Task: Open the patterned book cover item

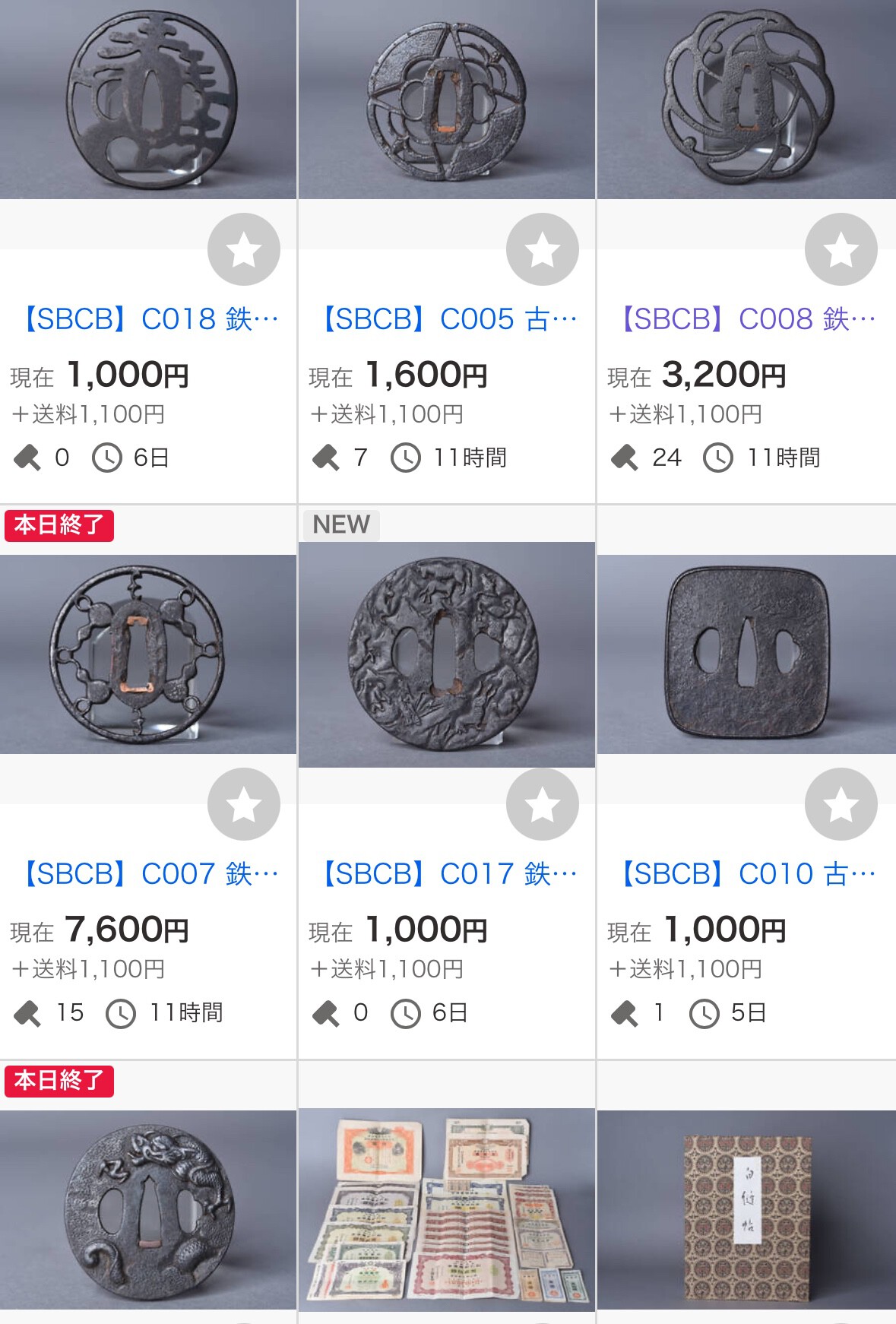Action: pos(746,1208)
